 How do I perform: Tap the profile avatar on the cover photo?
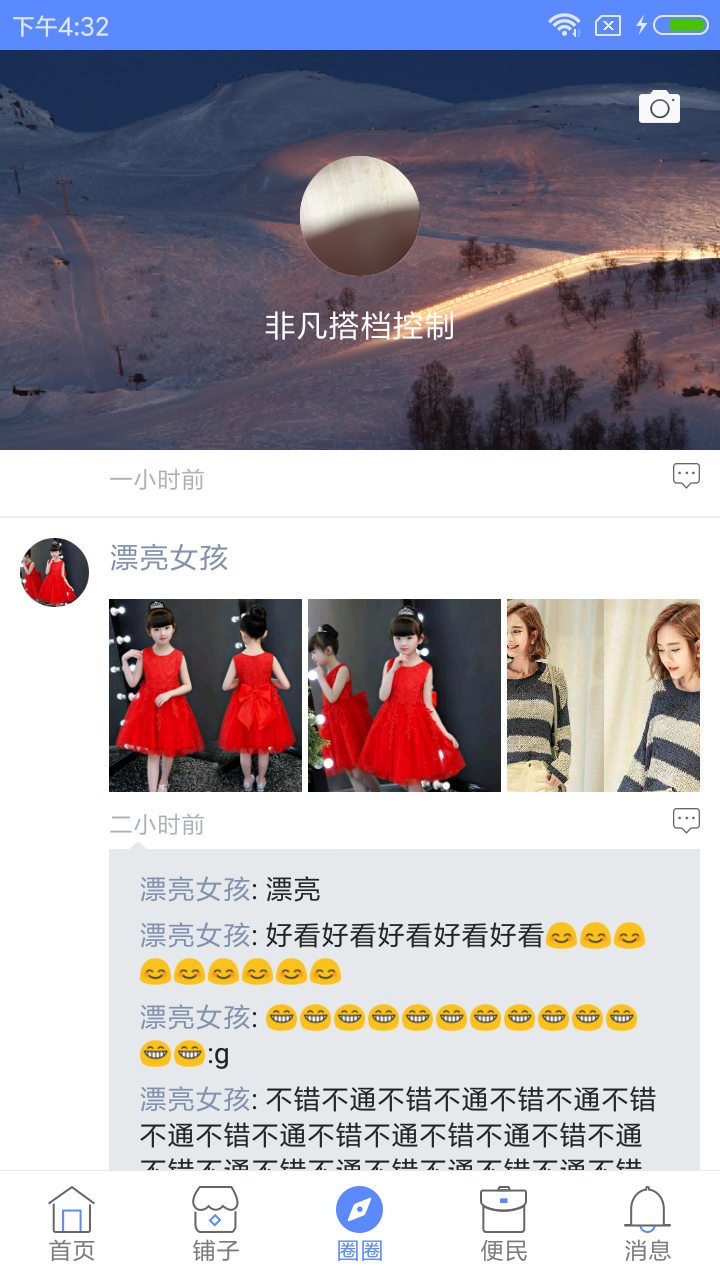point(360,216)
